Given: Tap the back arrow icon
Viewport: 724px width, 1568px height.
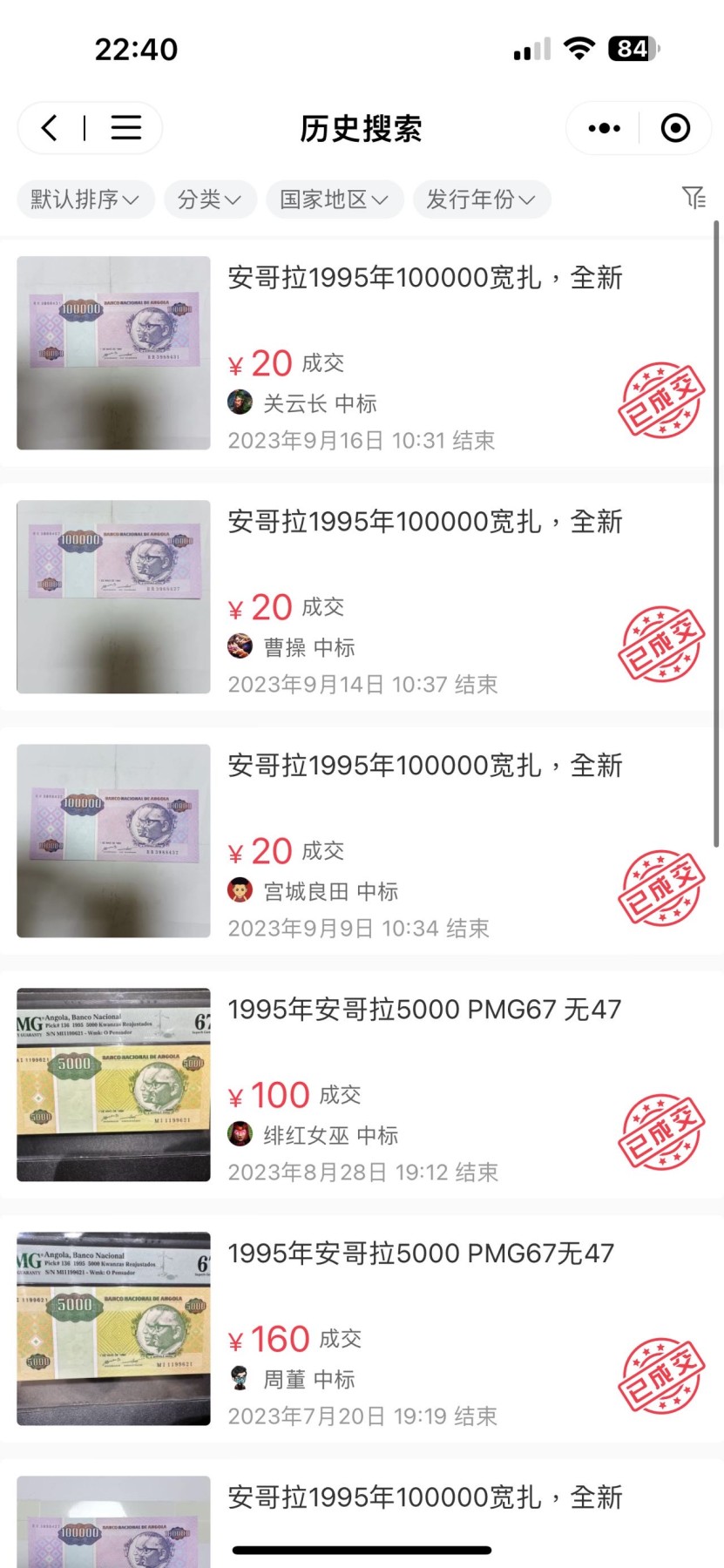Looking at the screenshot, I should [50, 127].
